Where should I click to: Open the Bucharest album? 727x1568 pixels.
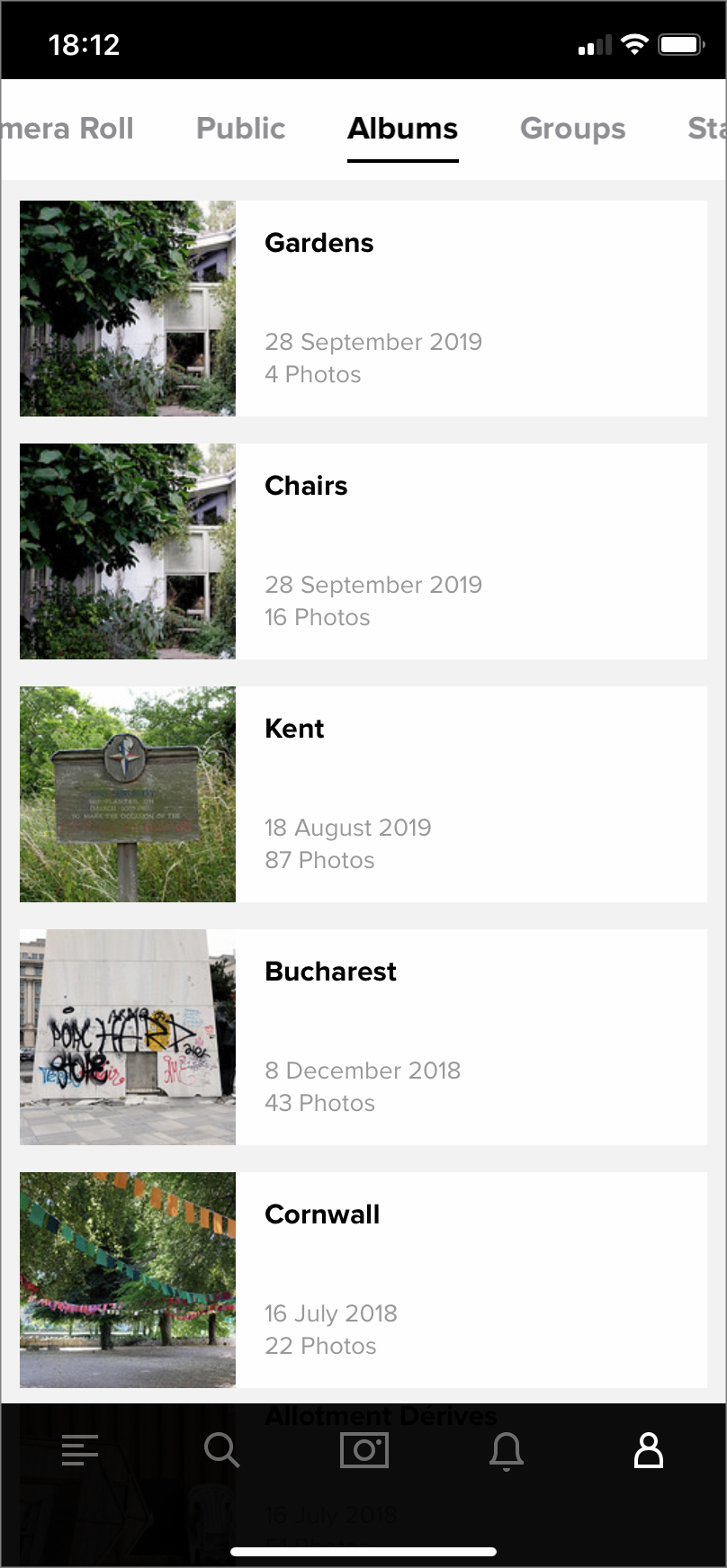pyautogui.click(x=363, y=1037)
